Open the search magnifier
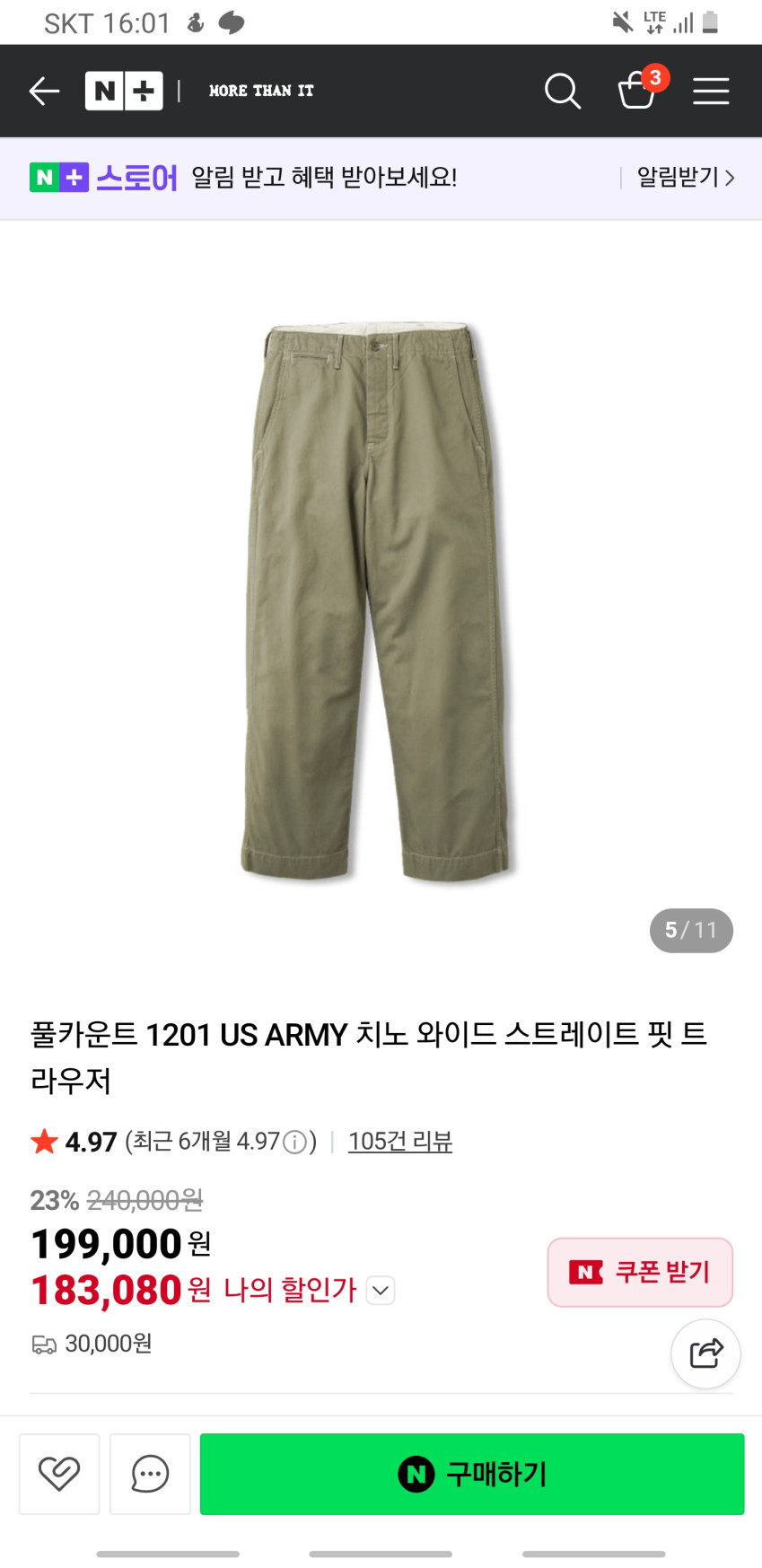The width and height of the screenshot is (762, 1568). (563, 91)
